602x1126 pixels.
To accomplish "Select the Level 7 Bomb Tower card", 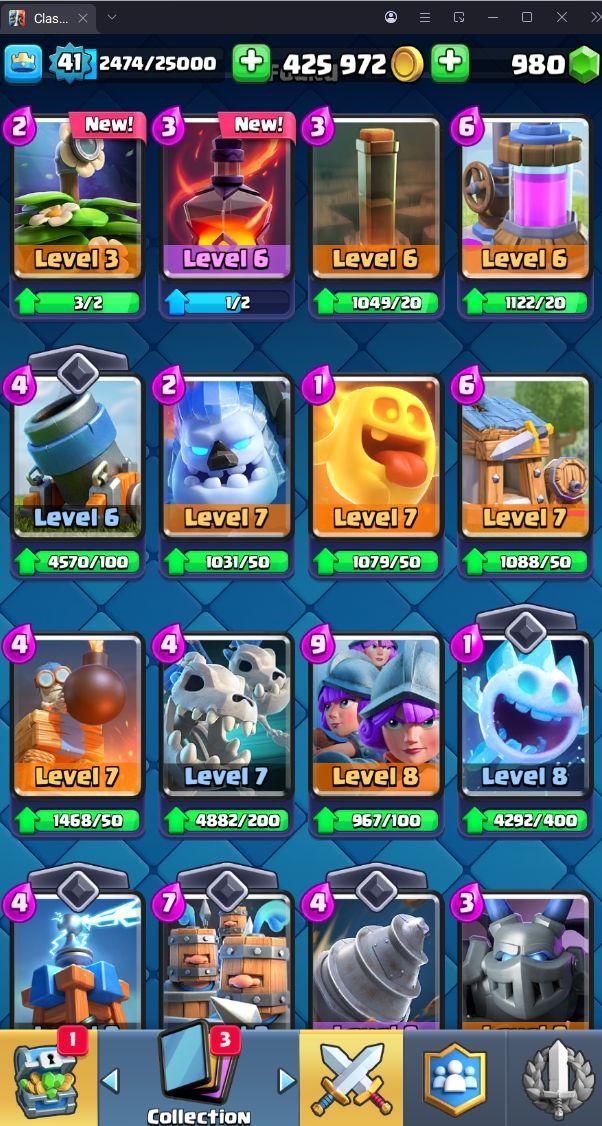I will pyautogui.click(x=77, y=720).
